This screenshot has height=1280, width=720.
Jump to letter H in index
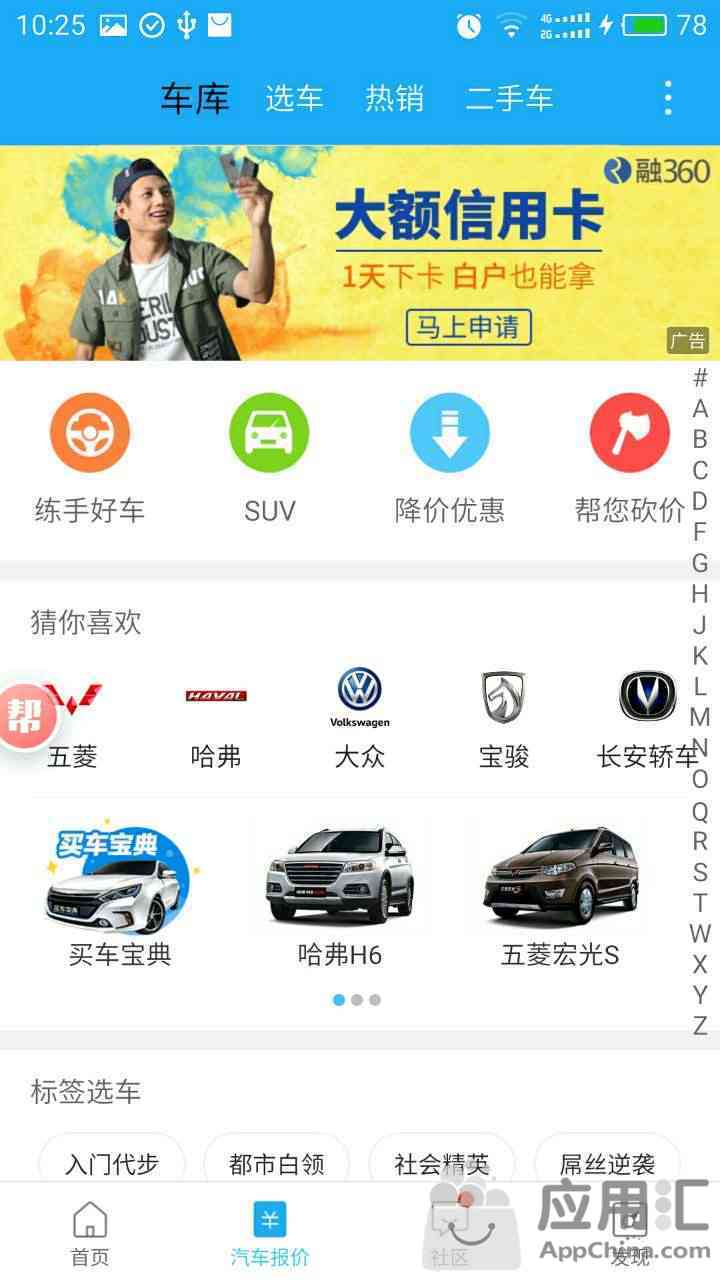(x=700, y=593)
